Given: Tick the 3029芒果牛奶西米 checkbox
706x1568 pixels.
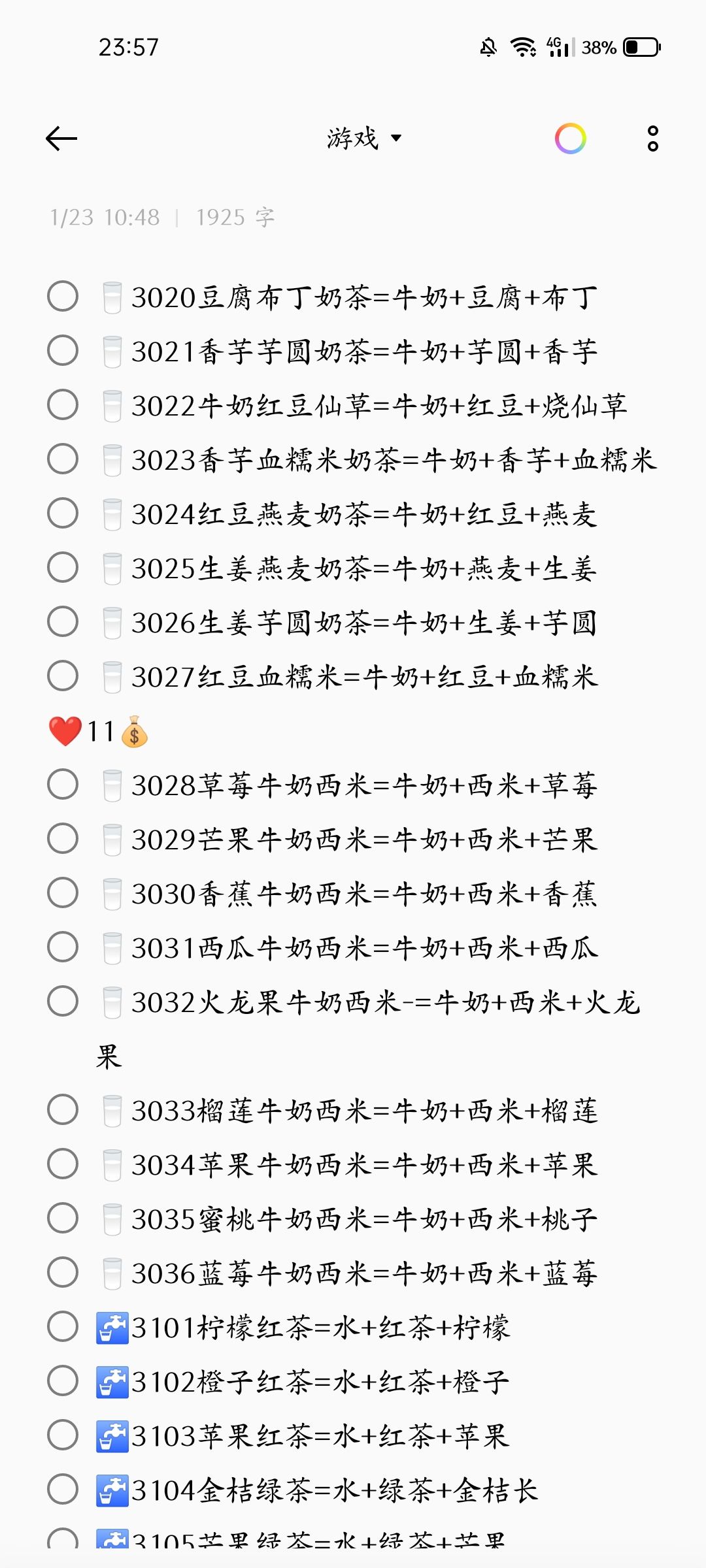Looking at the screenshot, I should click(x=63, y=839).
